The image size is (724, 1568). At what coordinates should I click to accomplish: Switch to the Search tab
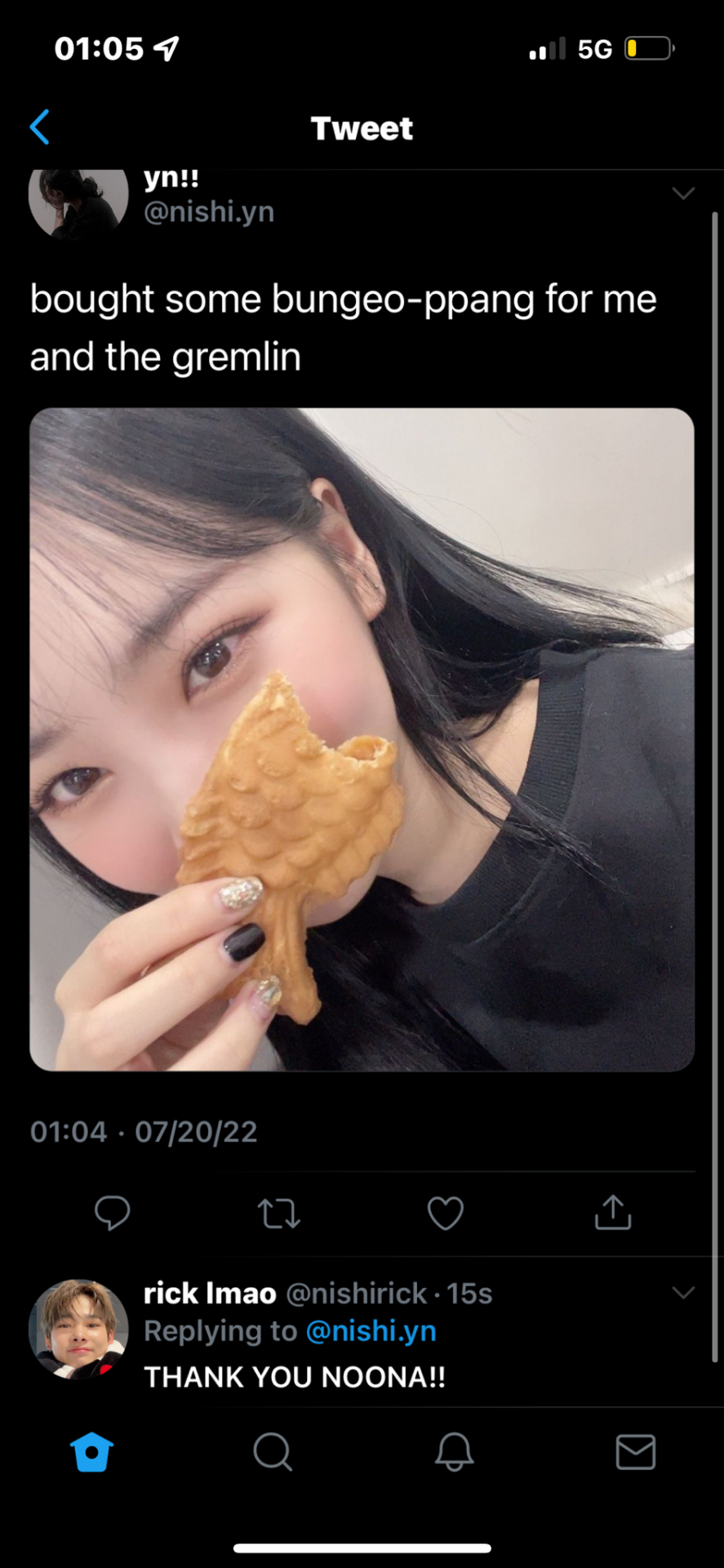272,1452
